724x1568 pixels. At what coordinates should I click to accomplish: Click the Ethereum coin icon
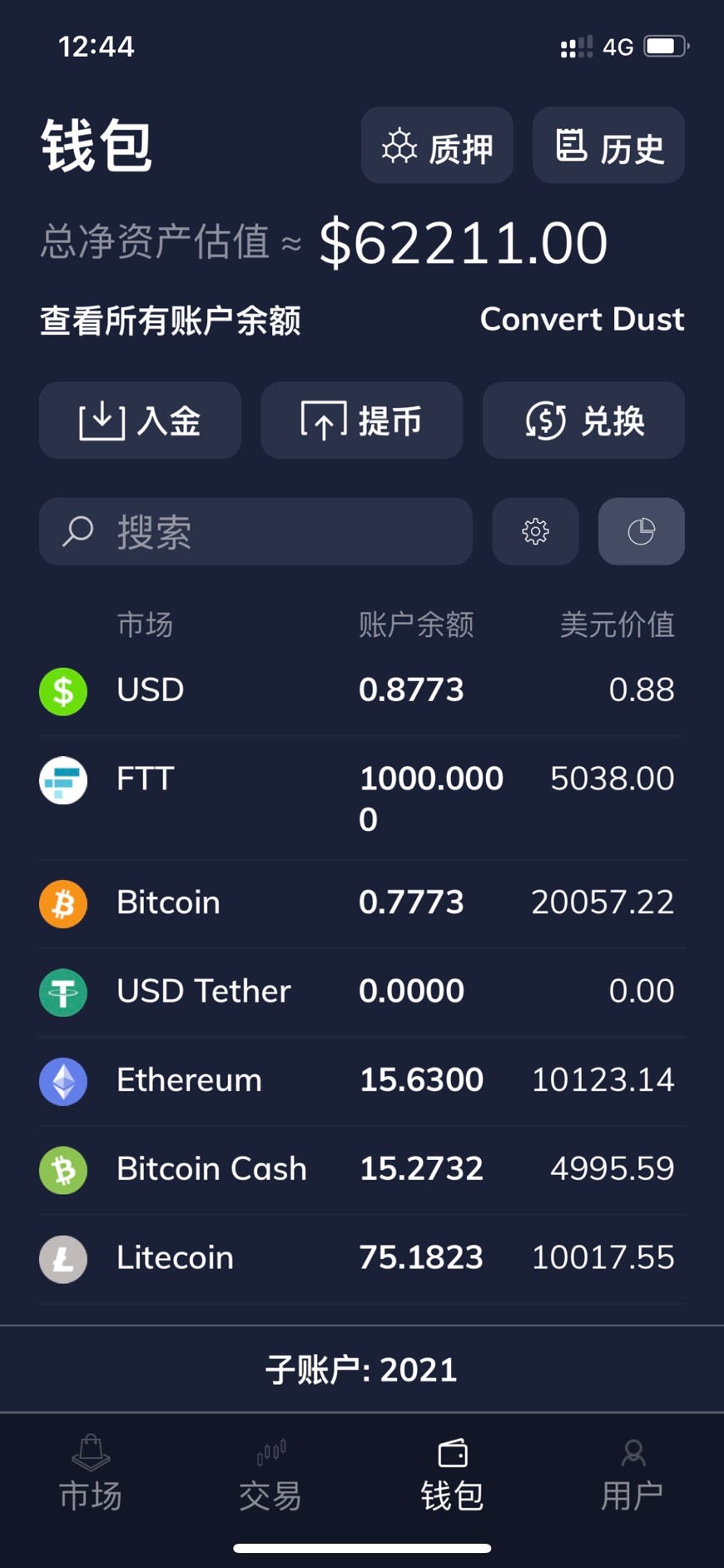click(62, 1080)
